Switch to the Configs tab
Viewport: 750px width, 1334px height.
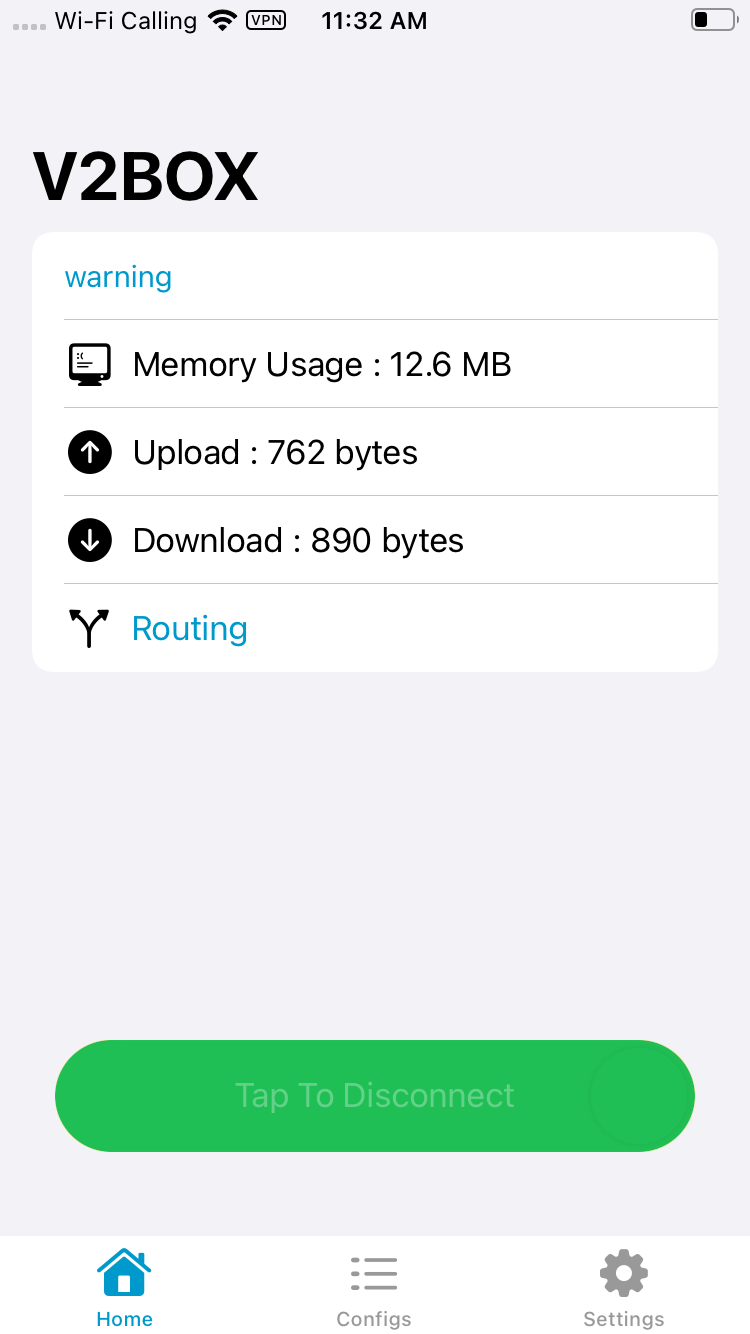coord(374,1288)
